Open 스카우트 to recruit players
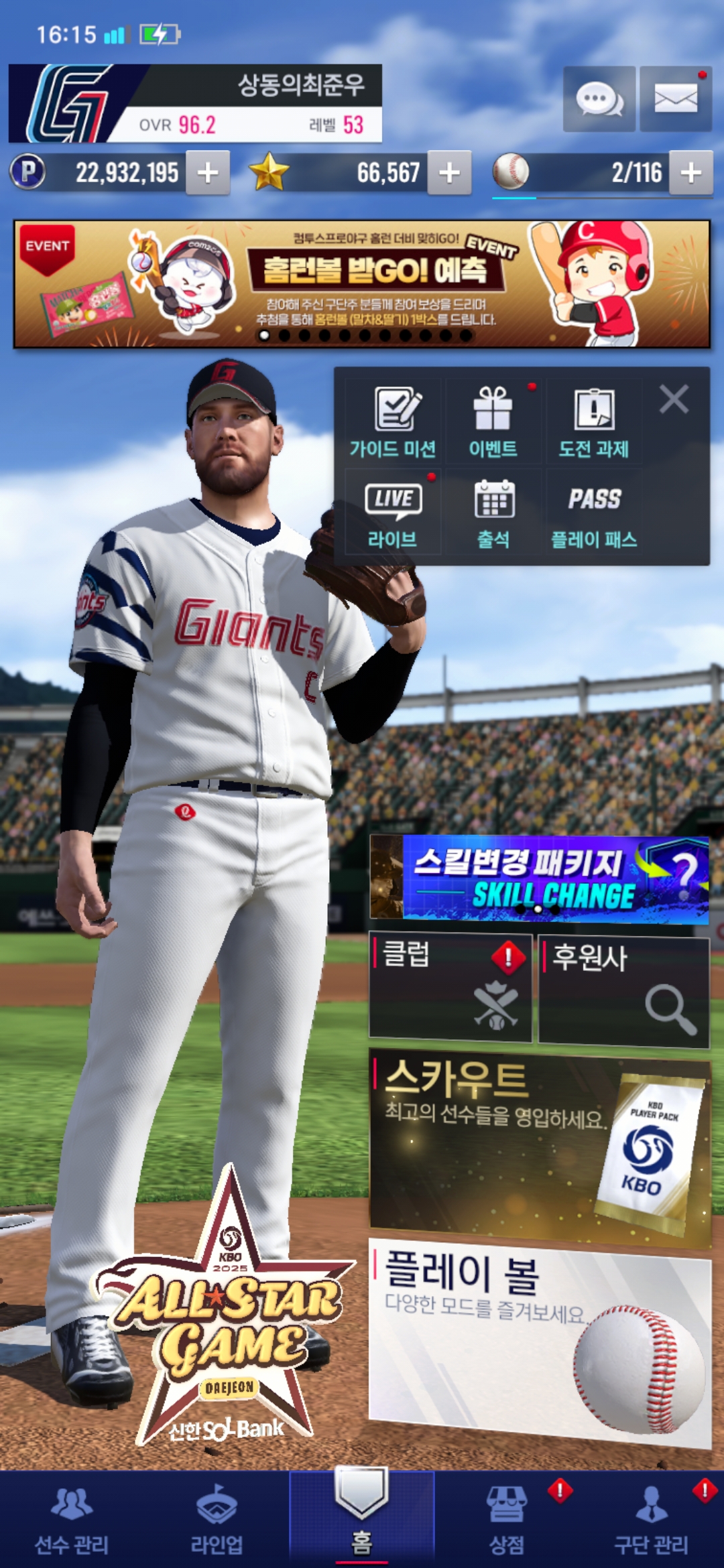 tap(540, 1147)
